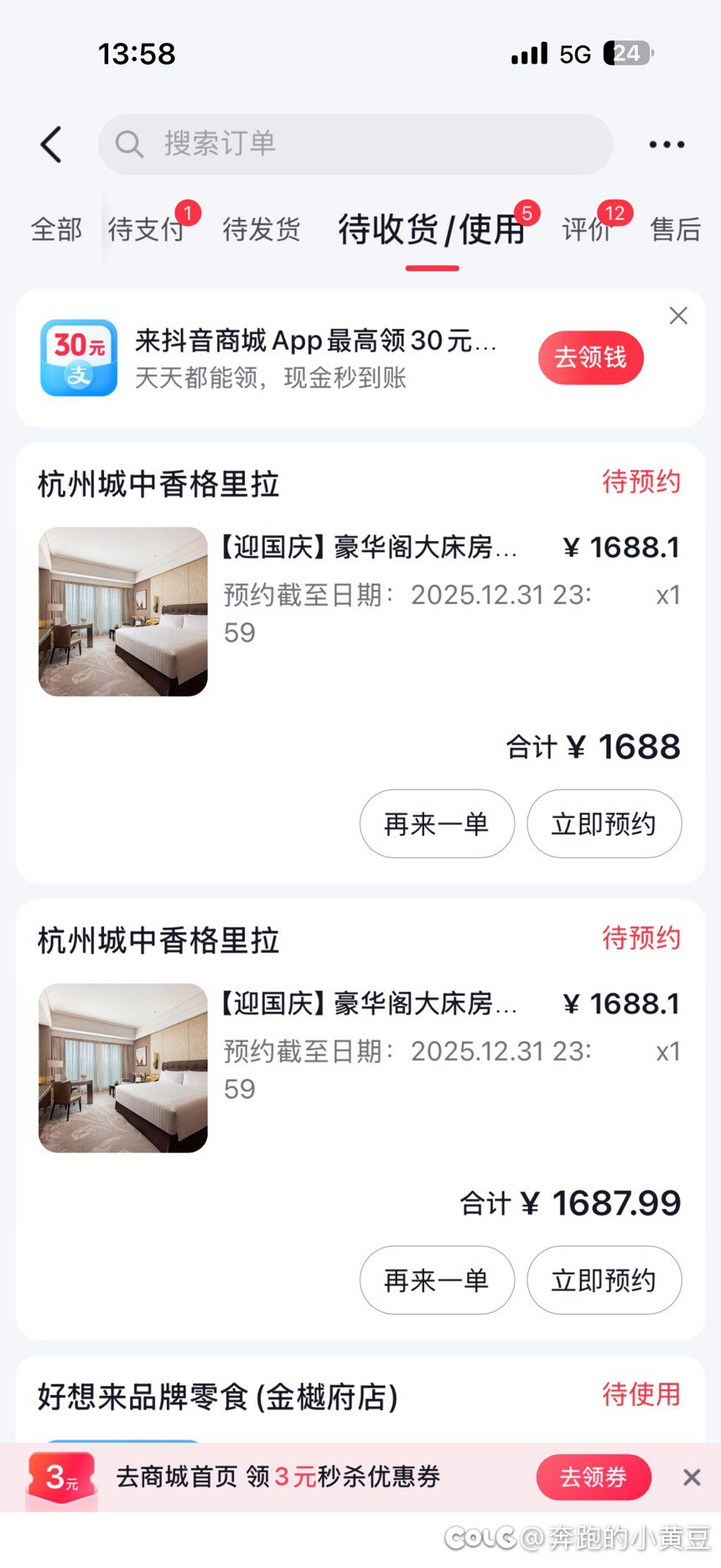Switch to the 全部 orders tab

tap(56, 229)
